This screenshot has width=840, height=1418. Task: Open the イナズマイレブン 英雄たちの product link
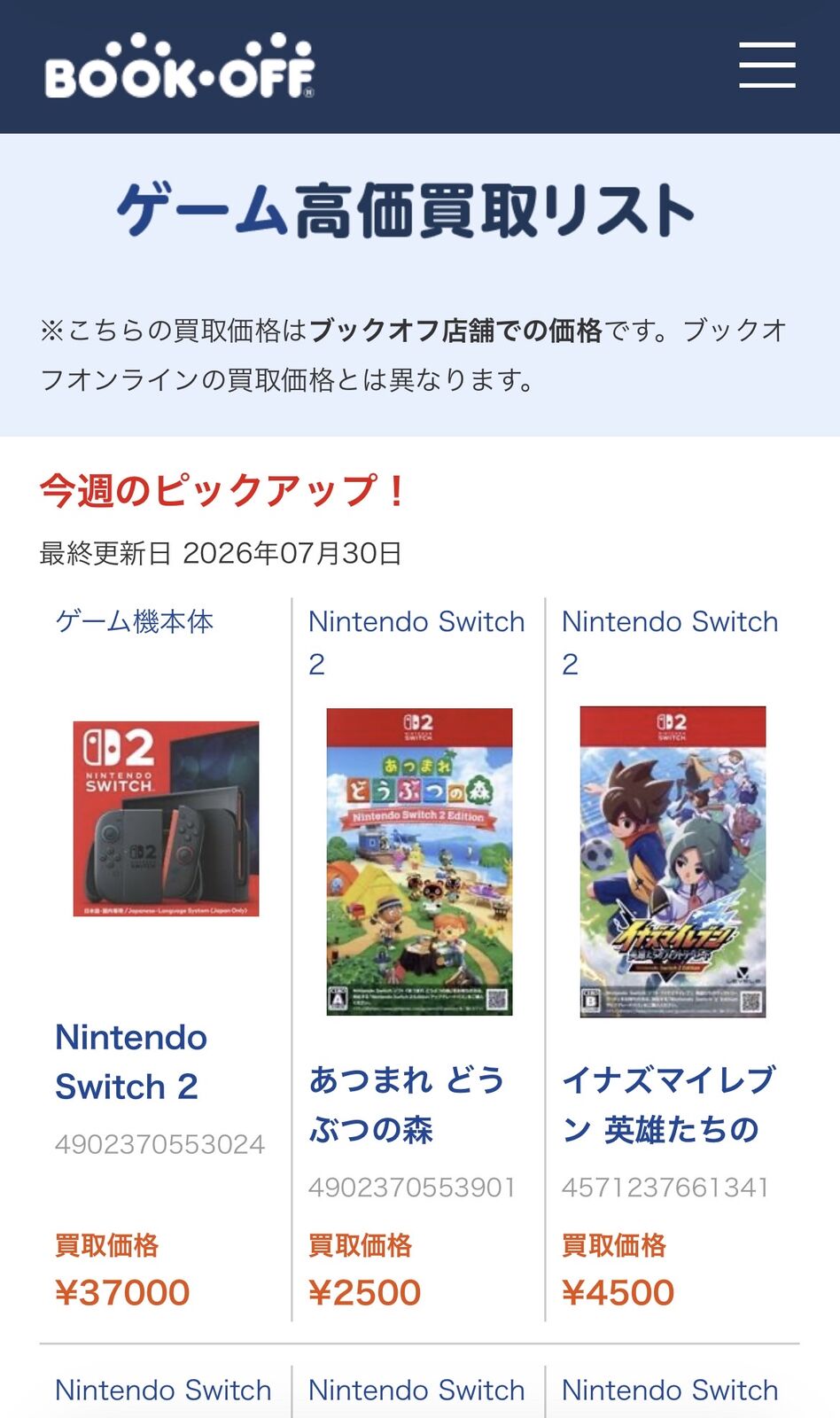click(x=669, y=1104)
